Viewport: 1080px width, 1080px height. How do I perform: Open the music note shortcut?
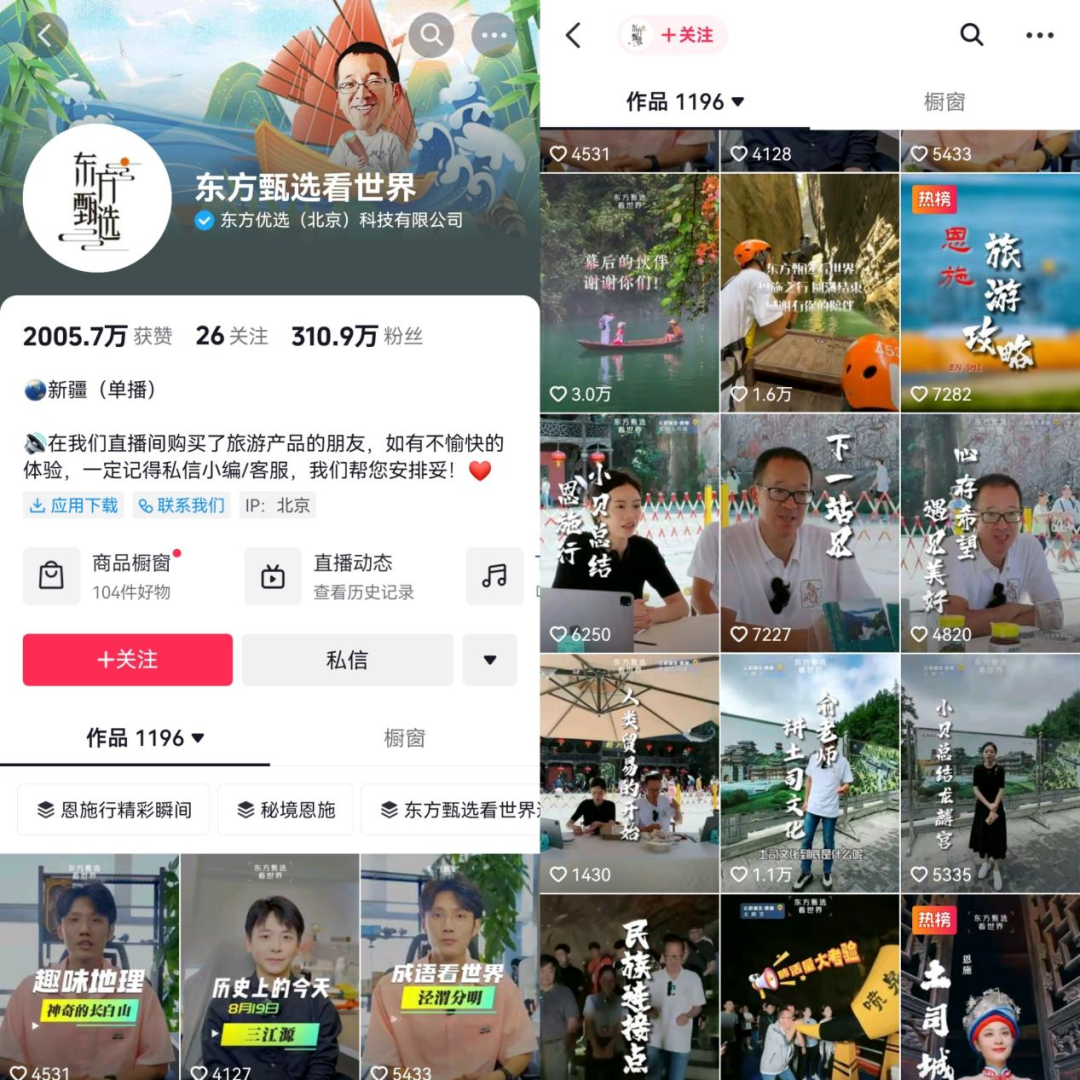pyautogui.click(x=494, y=576)
